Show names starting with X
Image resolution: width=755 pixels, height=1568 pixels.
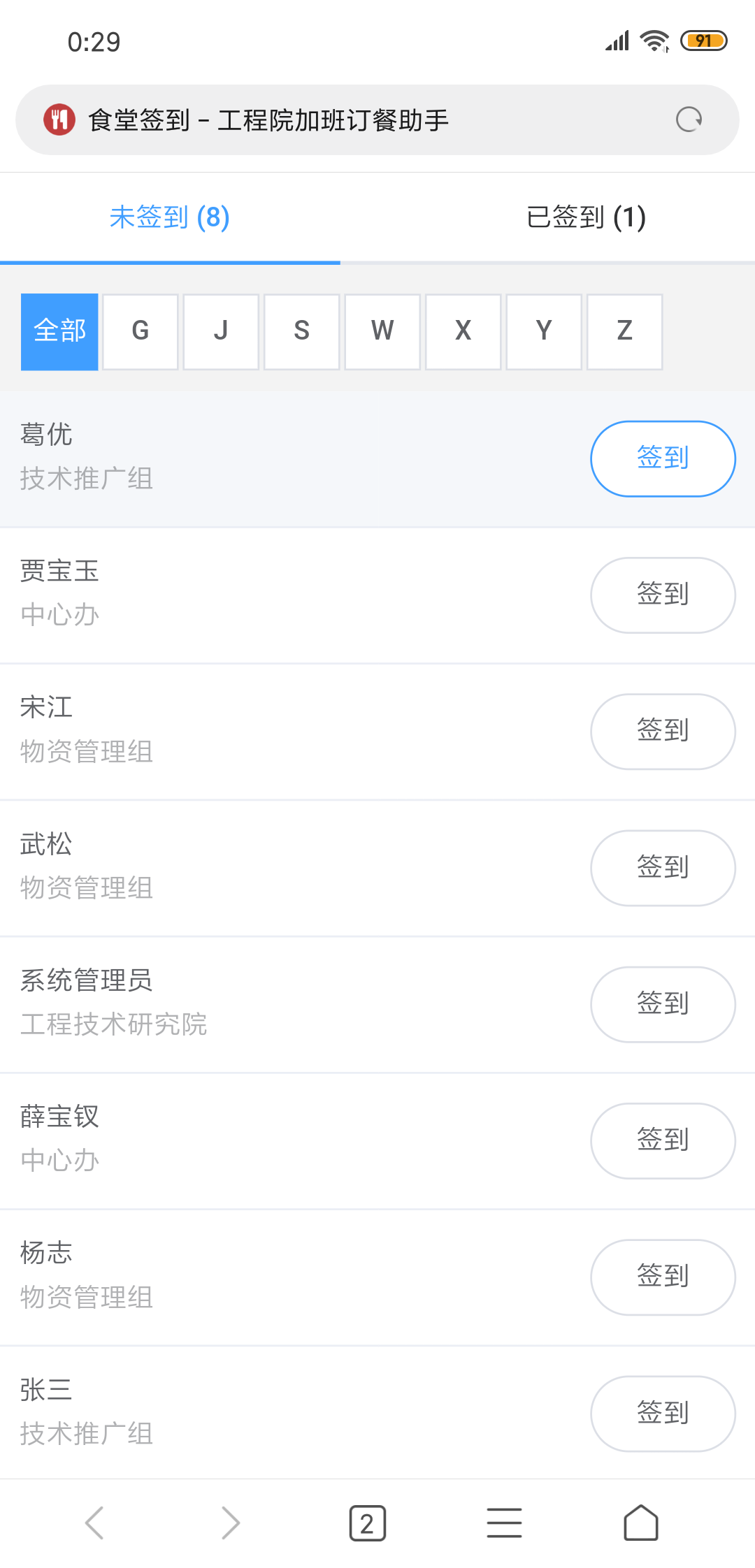pyautogui.click(x=463, y=331)
